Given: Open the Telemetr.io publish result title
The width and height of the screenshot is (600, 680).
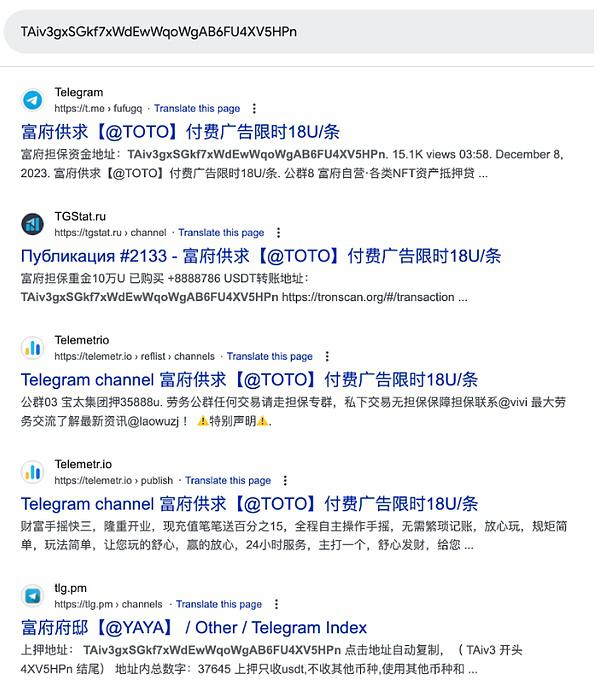Looking at the screenshot, I should 249,503.
